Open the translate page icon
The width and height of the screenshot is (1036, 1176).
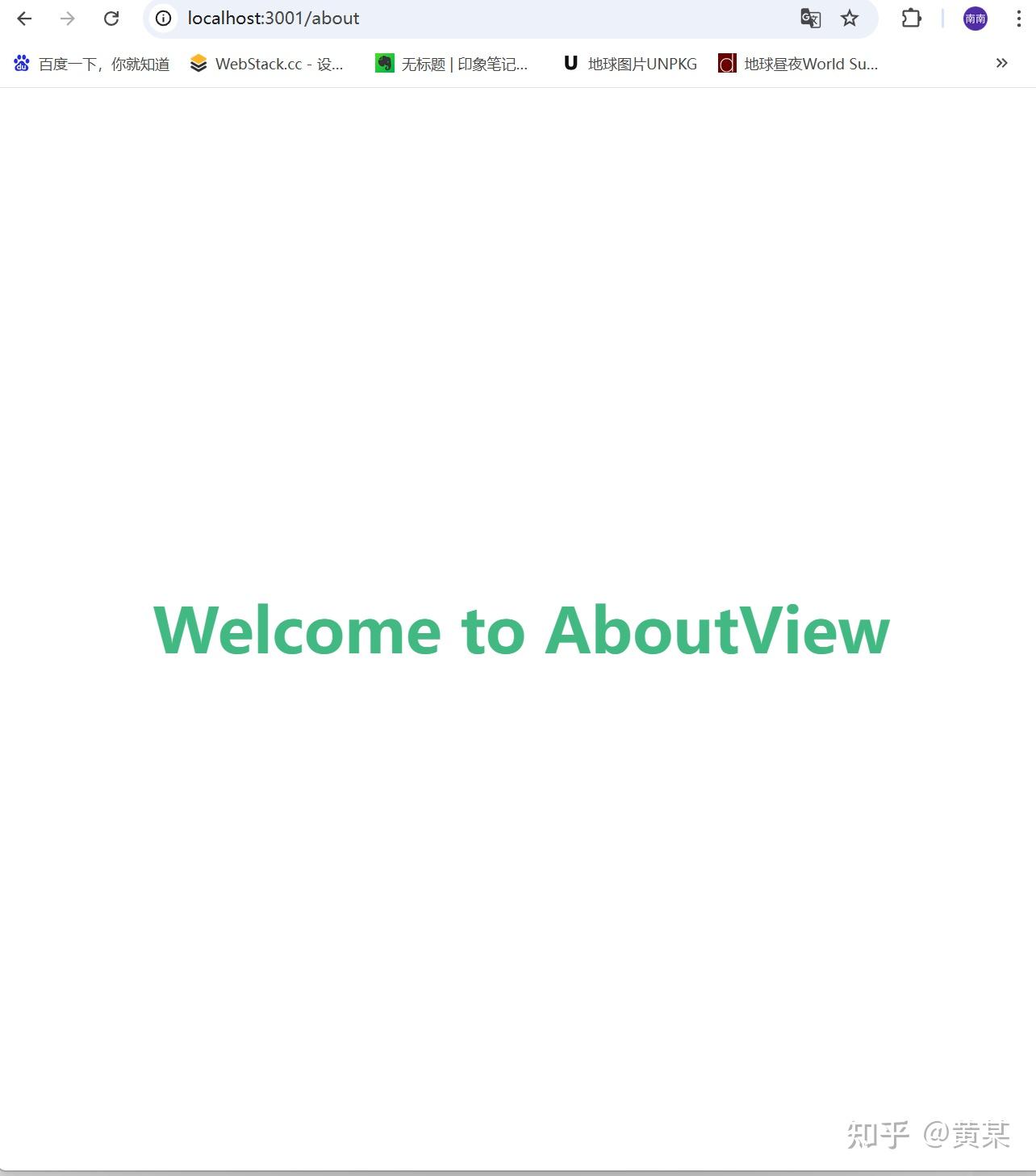tap(810, 19)
